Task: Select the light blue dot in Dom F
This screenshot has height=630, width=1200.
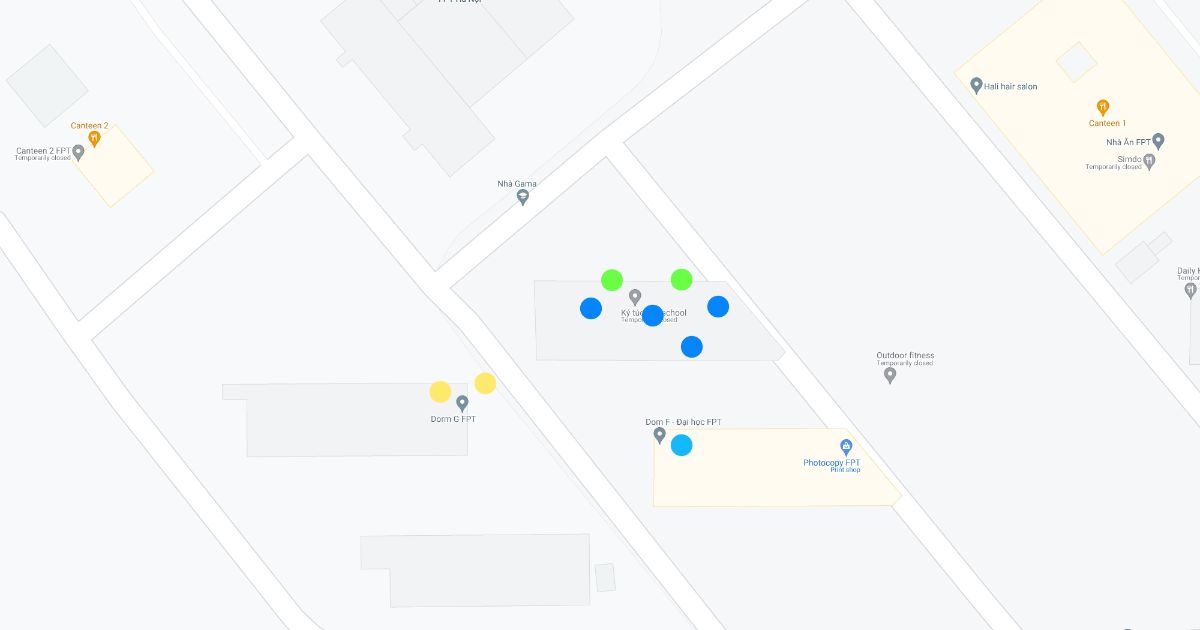Action: point(681,445)
